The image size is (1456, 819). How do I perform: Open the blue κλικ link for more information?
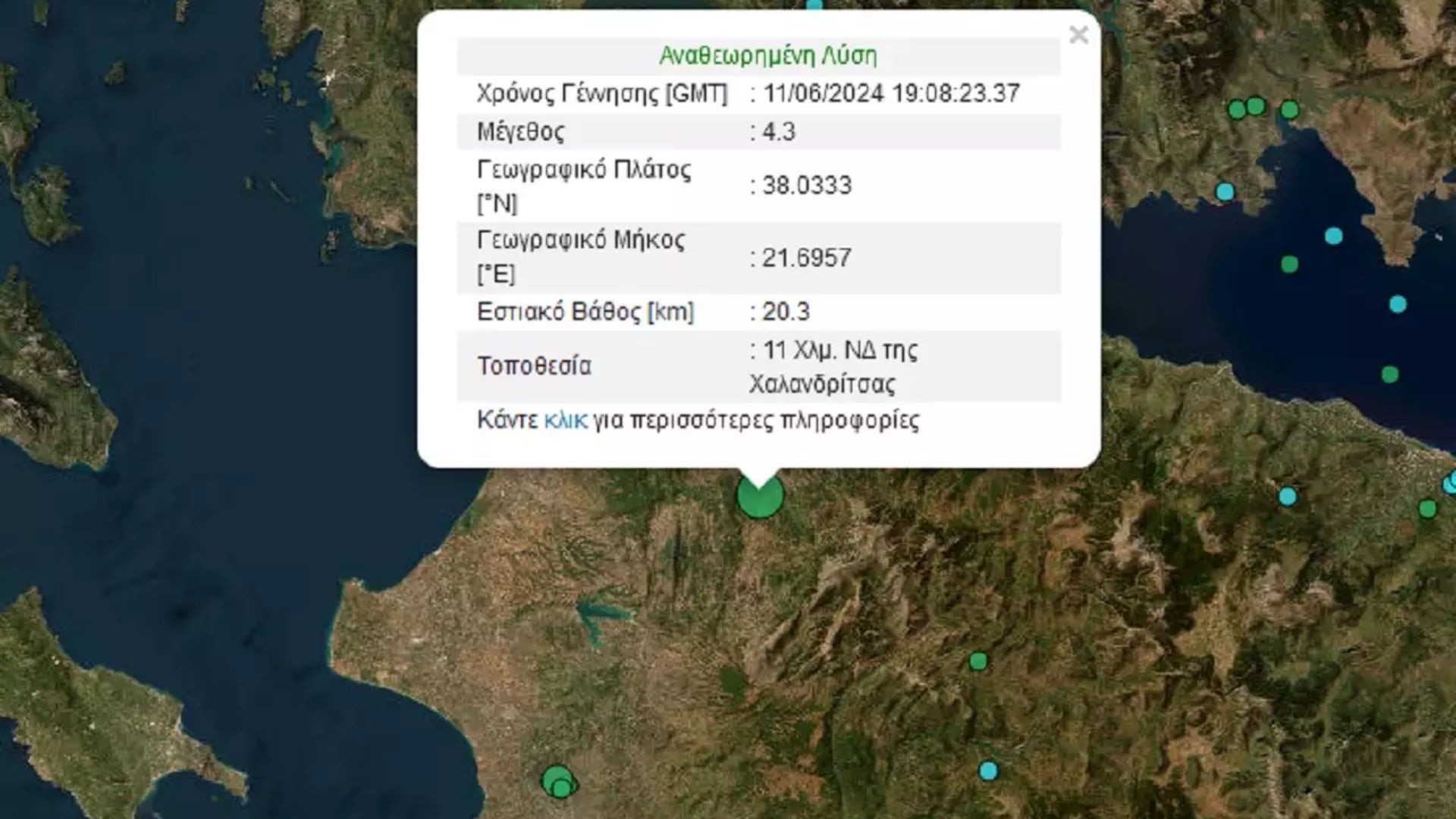tap(566, 420)
